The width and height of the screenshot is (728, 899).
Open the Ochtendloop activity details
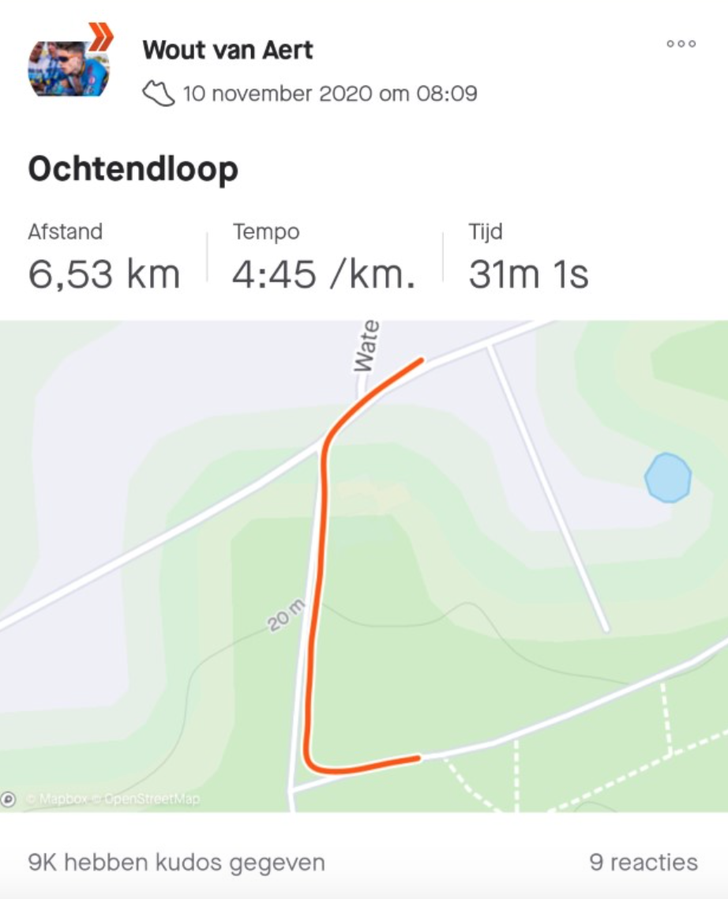133,168
